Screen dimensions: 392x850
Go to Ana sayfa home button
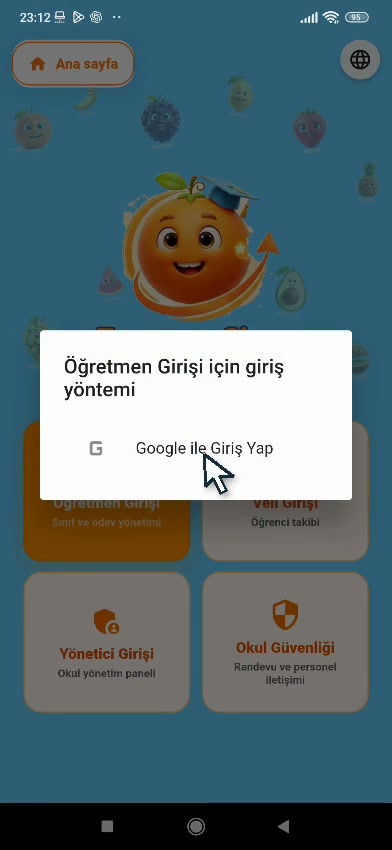[73, 64]
